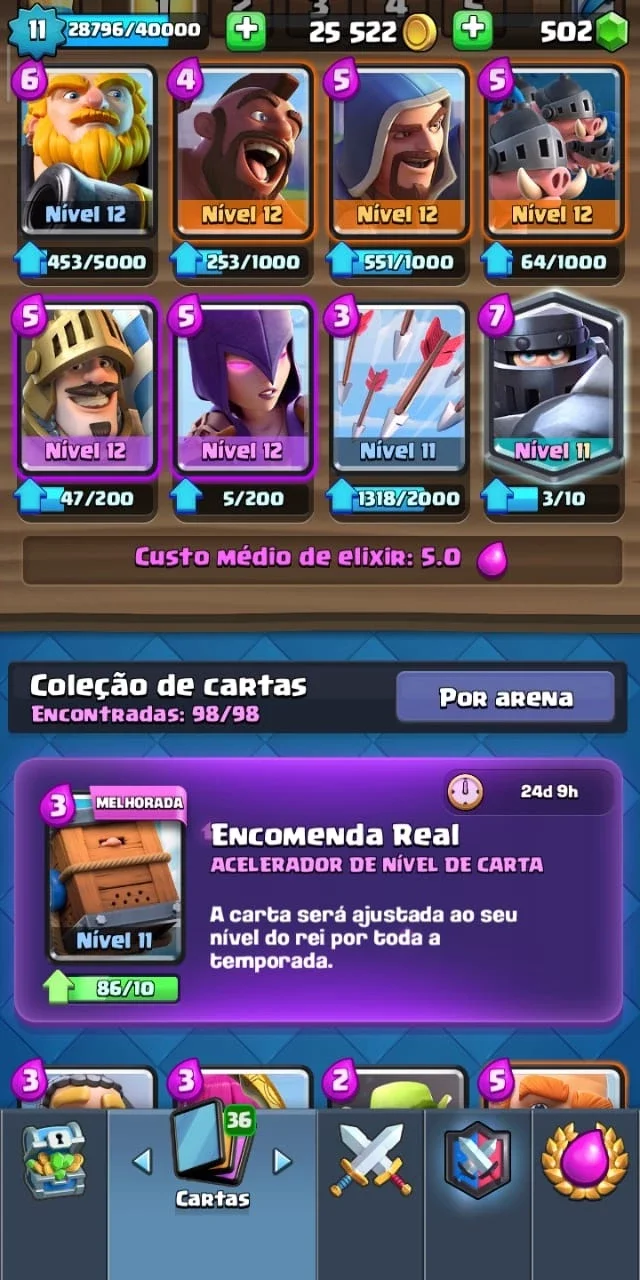Open the Encomenda Real boosted card
The height and width of the screenshot is (1280, 640).
click(115, 878)
